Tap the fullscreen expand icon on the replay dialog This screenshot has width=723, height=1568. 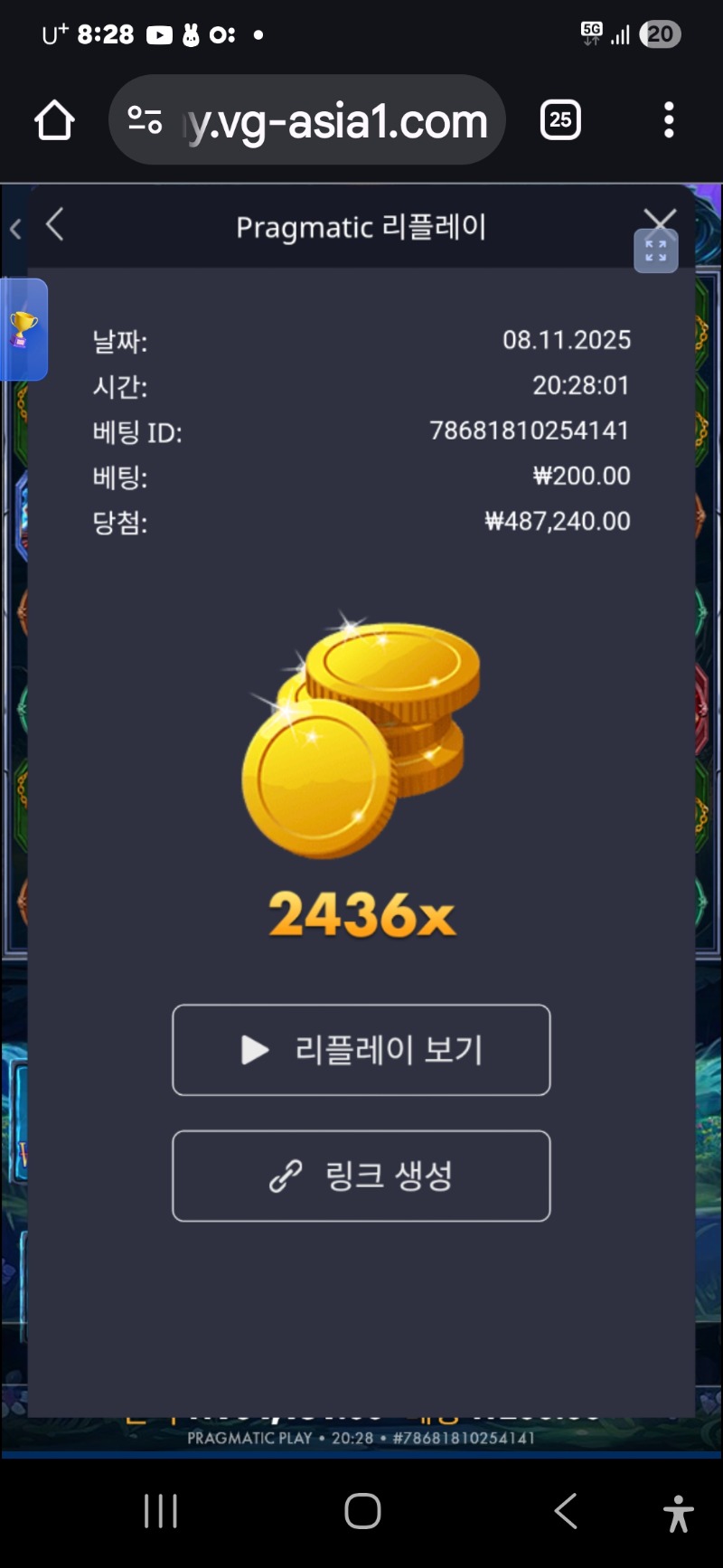[x=656, y=251]
